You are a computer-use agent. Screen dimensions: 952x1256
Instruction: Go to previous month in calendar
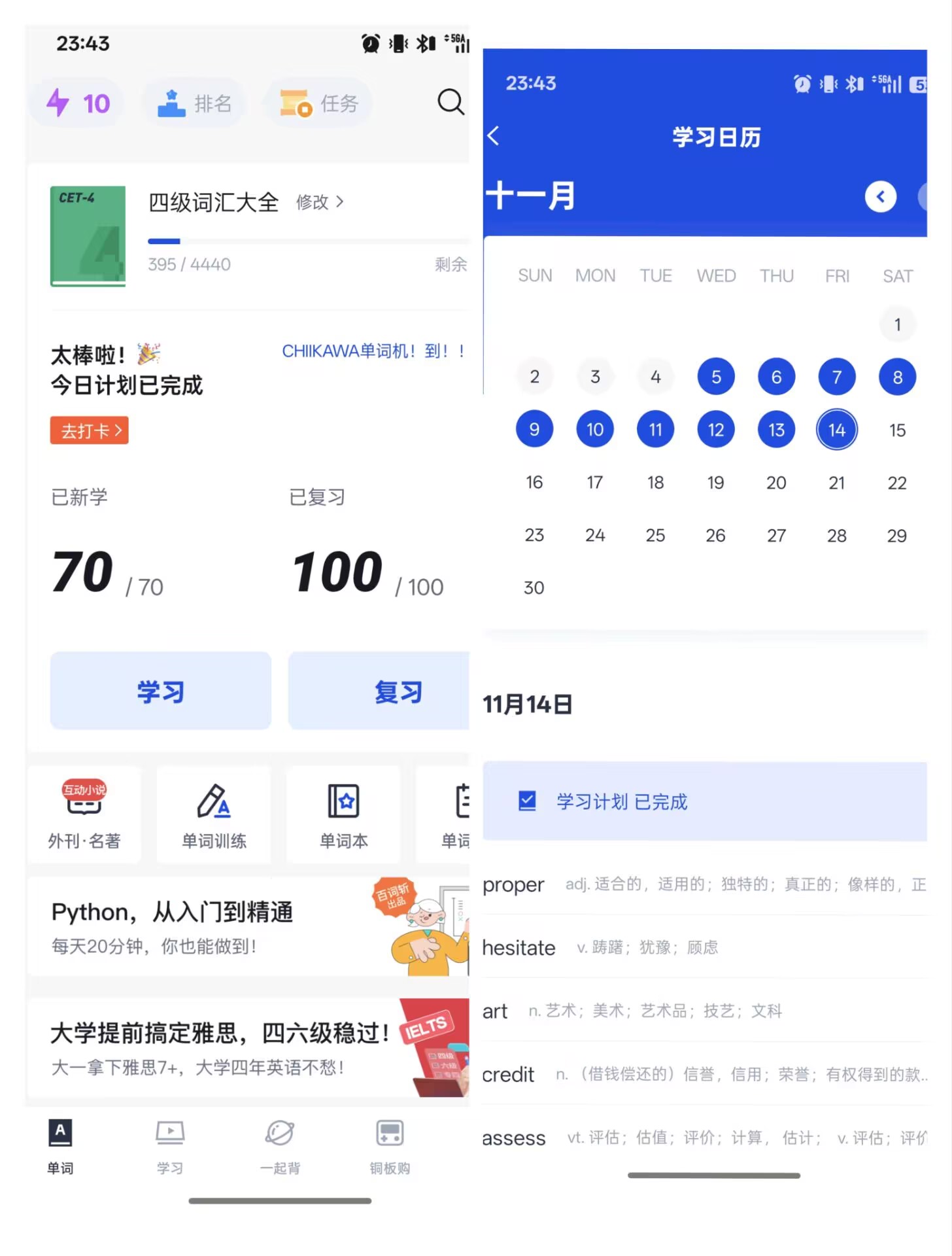tap(881, 196)
